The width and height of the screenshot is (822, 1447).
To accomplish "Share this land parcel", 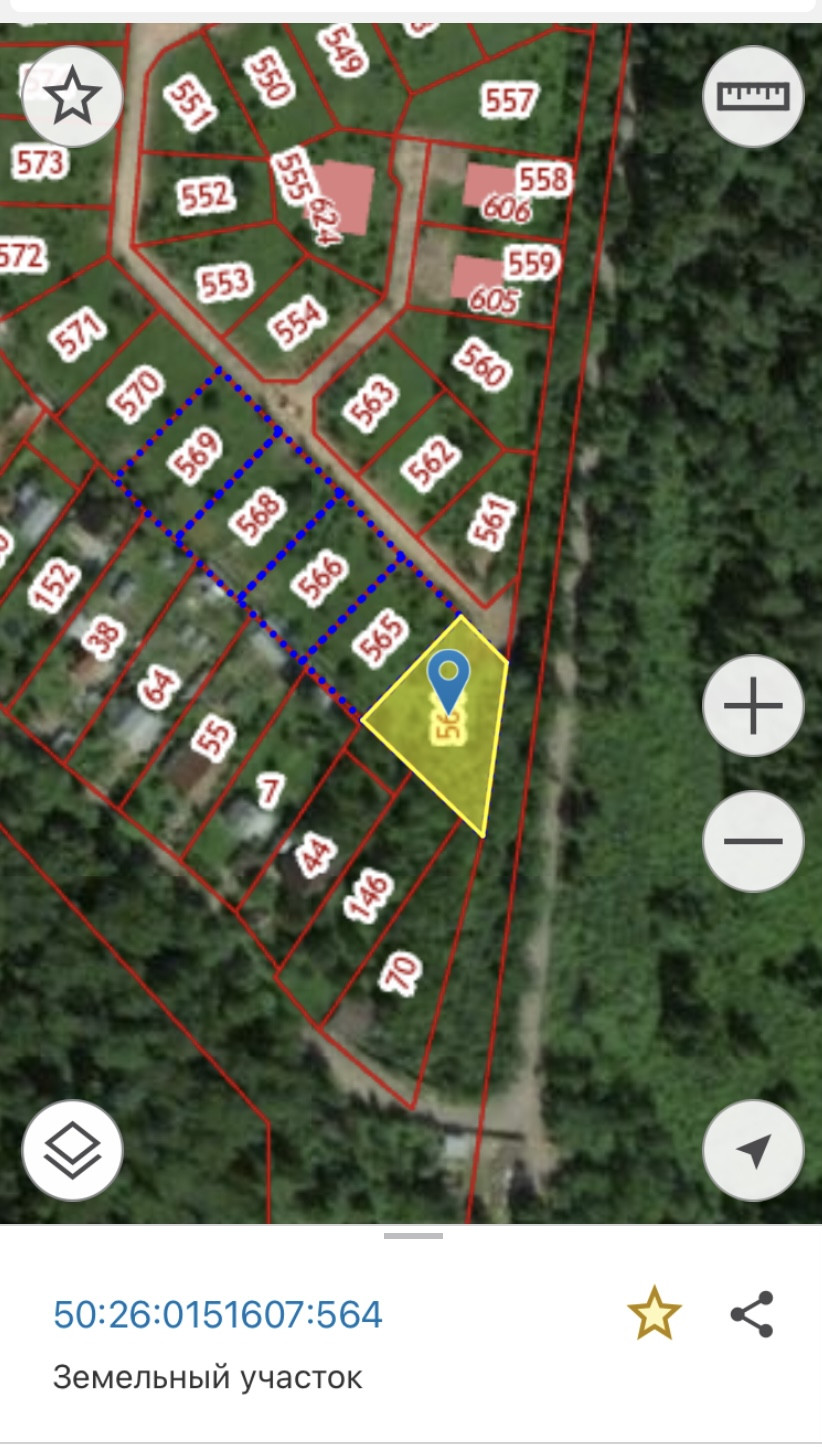I will click(752, 1314).
